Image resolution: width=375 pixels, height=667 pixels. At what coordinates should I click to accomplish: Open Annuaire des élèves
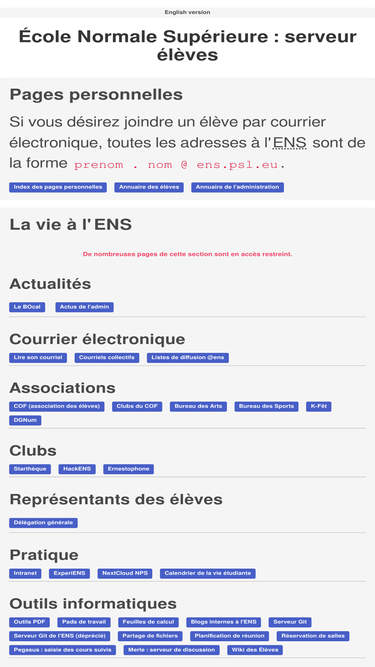click(149, 187)
